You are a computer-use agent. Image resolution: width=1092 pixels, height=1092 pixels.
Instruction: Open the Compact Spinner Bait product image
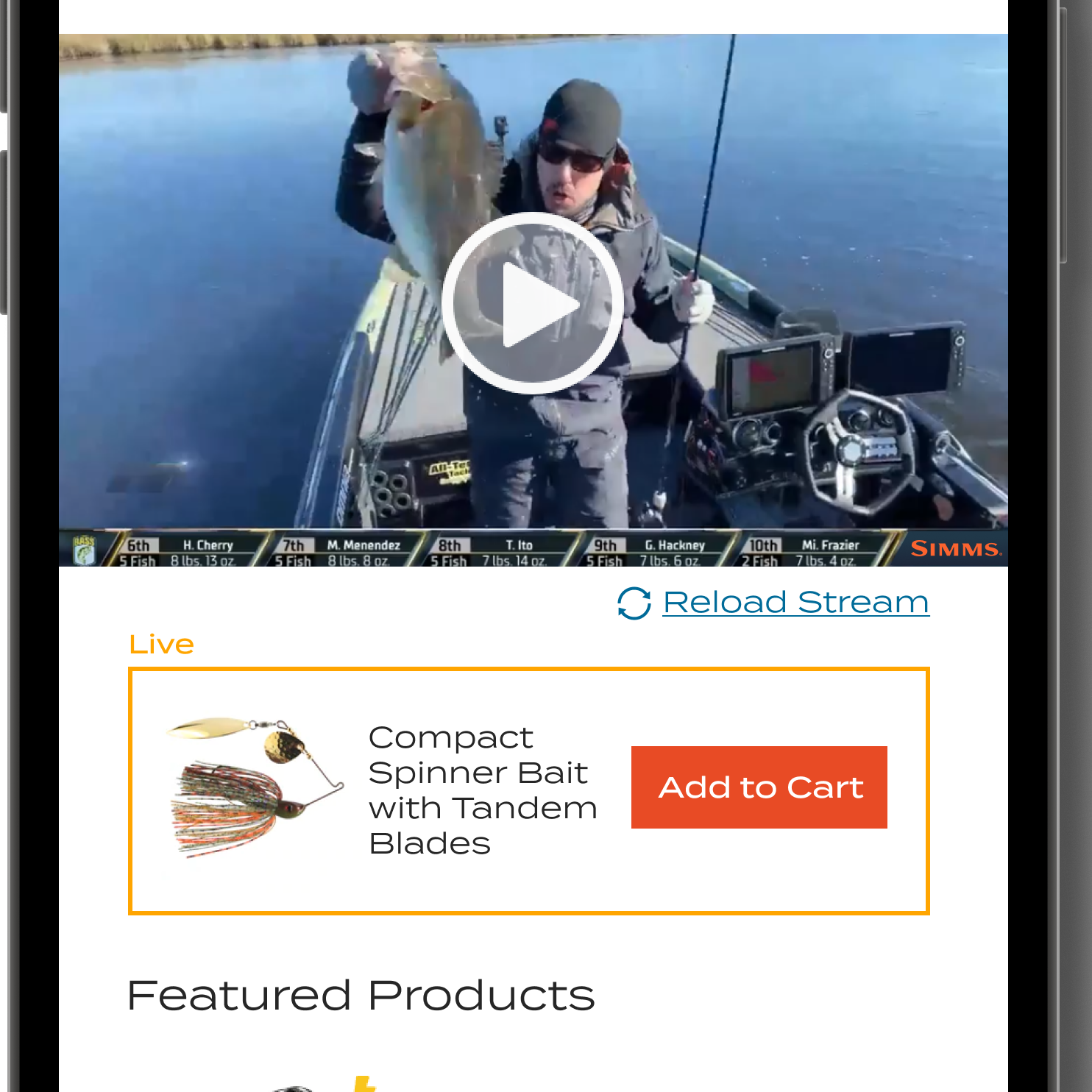[255, 787]
